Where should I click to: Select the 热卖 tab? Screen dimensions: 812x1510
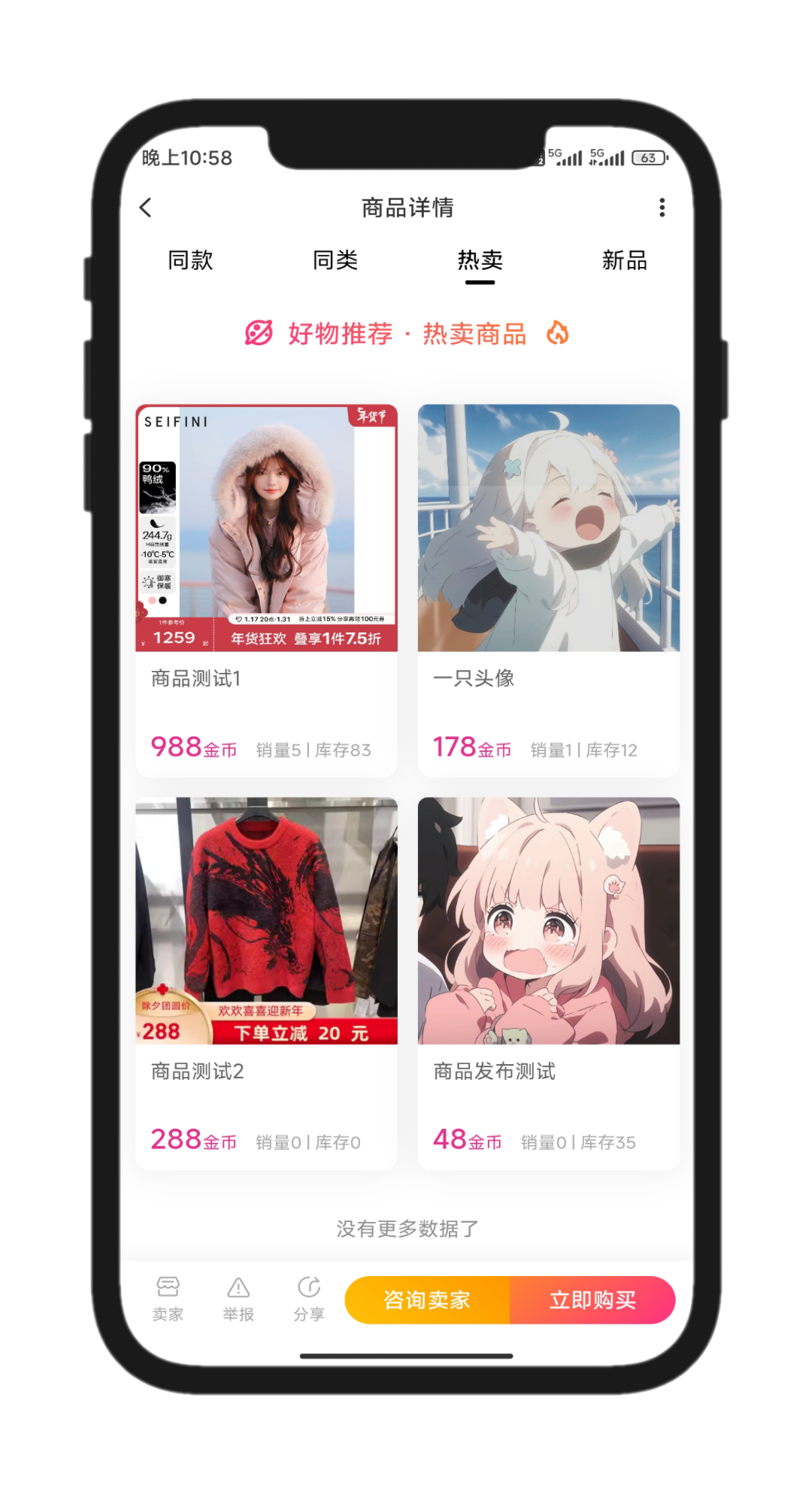click(x=480, y=260)
